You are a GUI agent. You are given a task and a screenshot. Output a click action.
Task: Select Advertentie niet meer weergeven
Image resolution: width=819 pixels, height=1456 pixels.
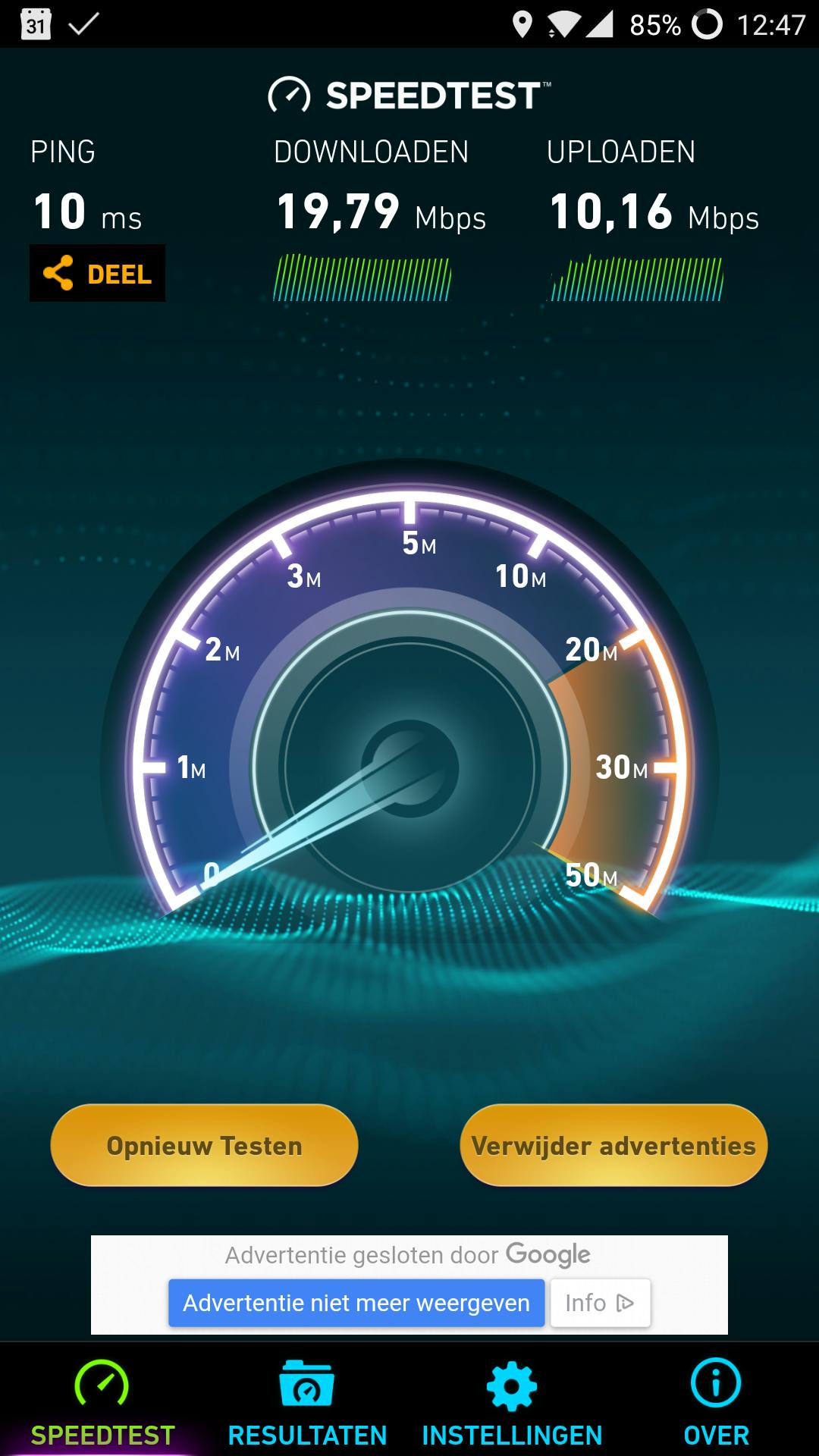pos(356,1303)
